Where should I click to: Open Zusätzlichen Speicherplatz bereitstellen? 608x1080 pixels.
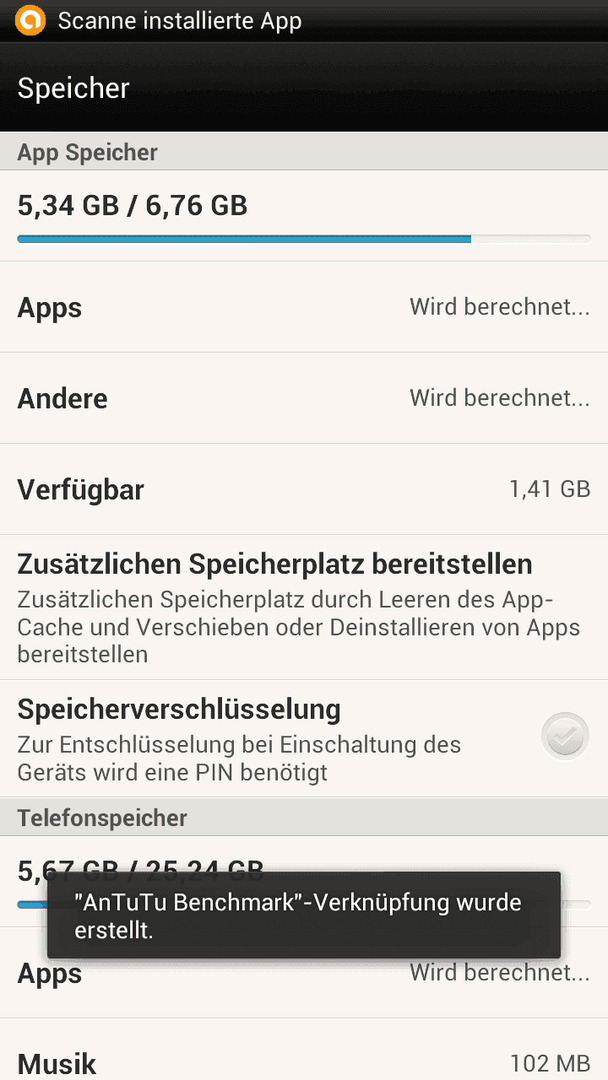tap(304, 607)
